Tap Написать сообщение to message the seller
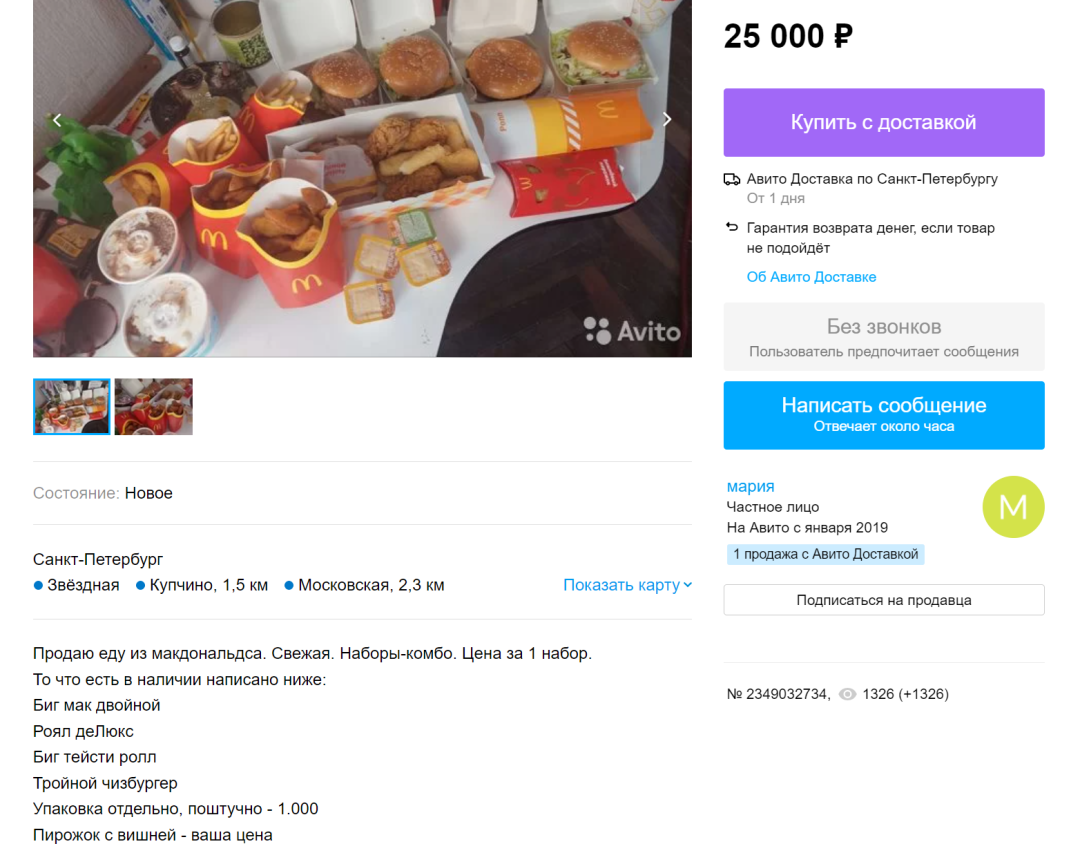Viewport: 1080px width, 864px height. 883,414
